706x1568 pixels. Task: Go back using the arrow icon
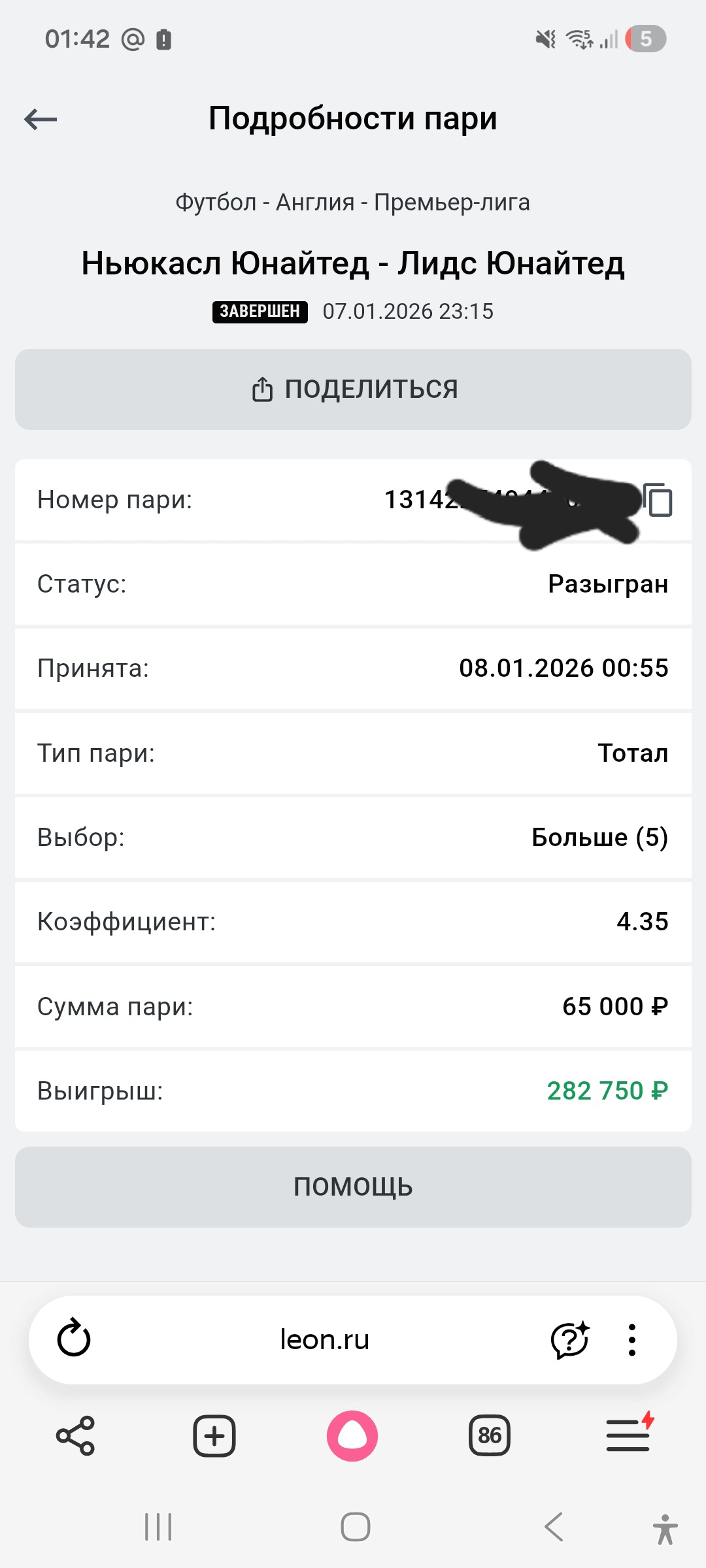[41, 119]
